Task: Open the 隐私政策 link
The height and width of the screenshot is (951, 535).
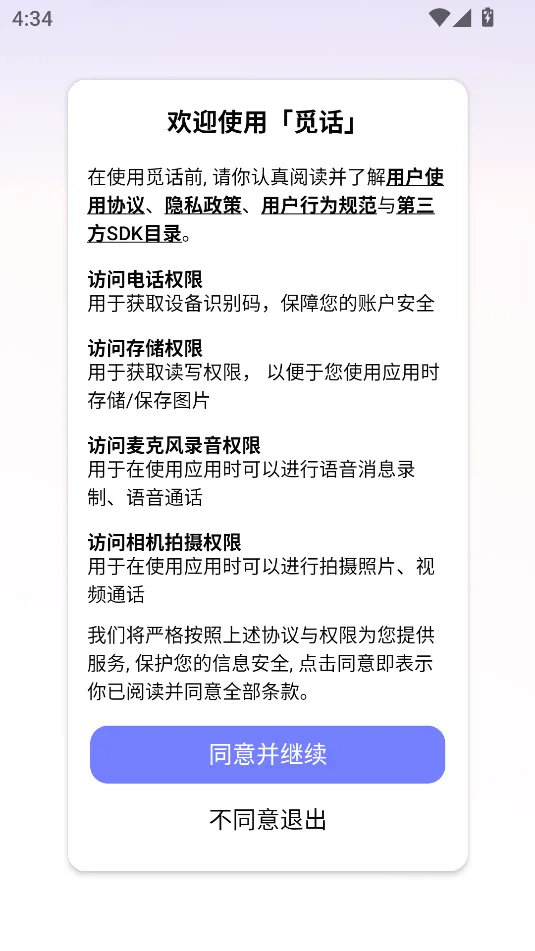Action: click(x=203, y=206)
